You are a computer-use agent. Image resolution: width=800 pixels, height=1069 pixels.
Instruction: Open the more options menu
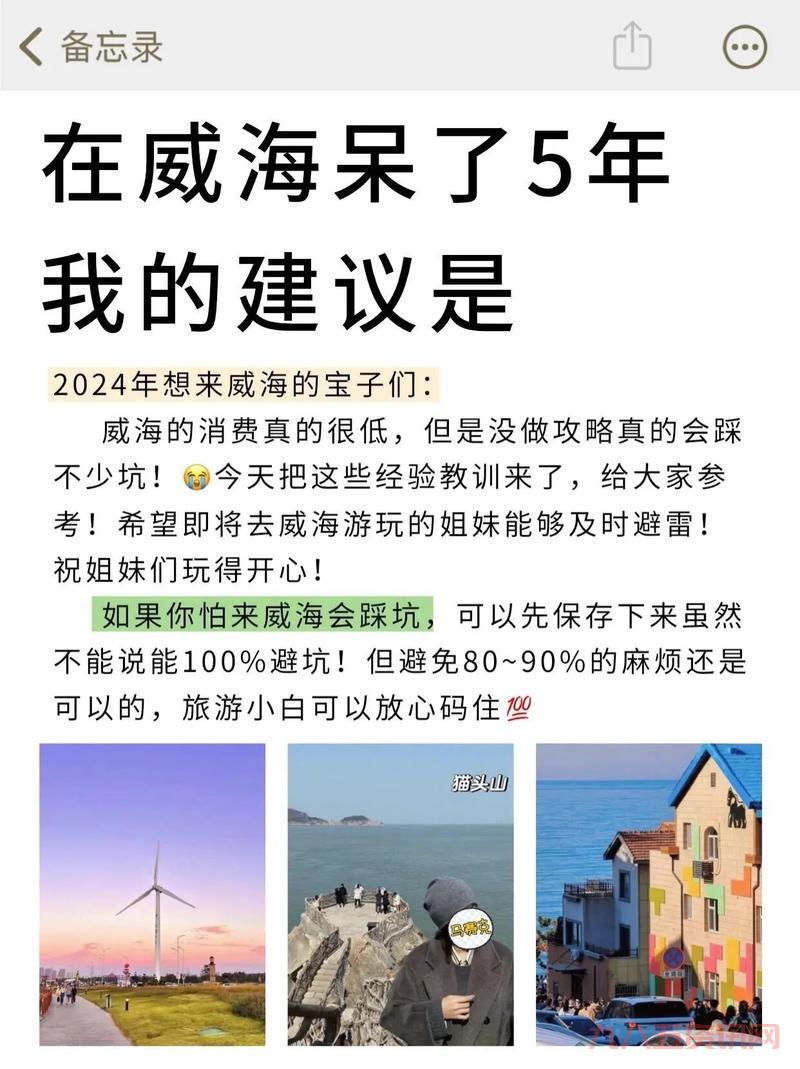744,47
